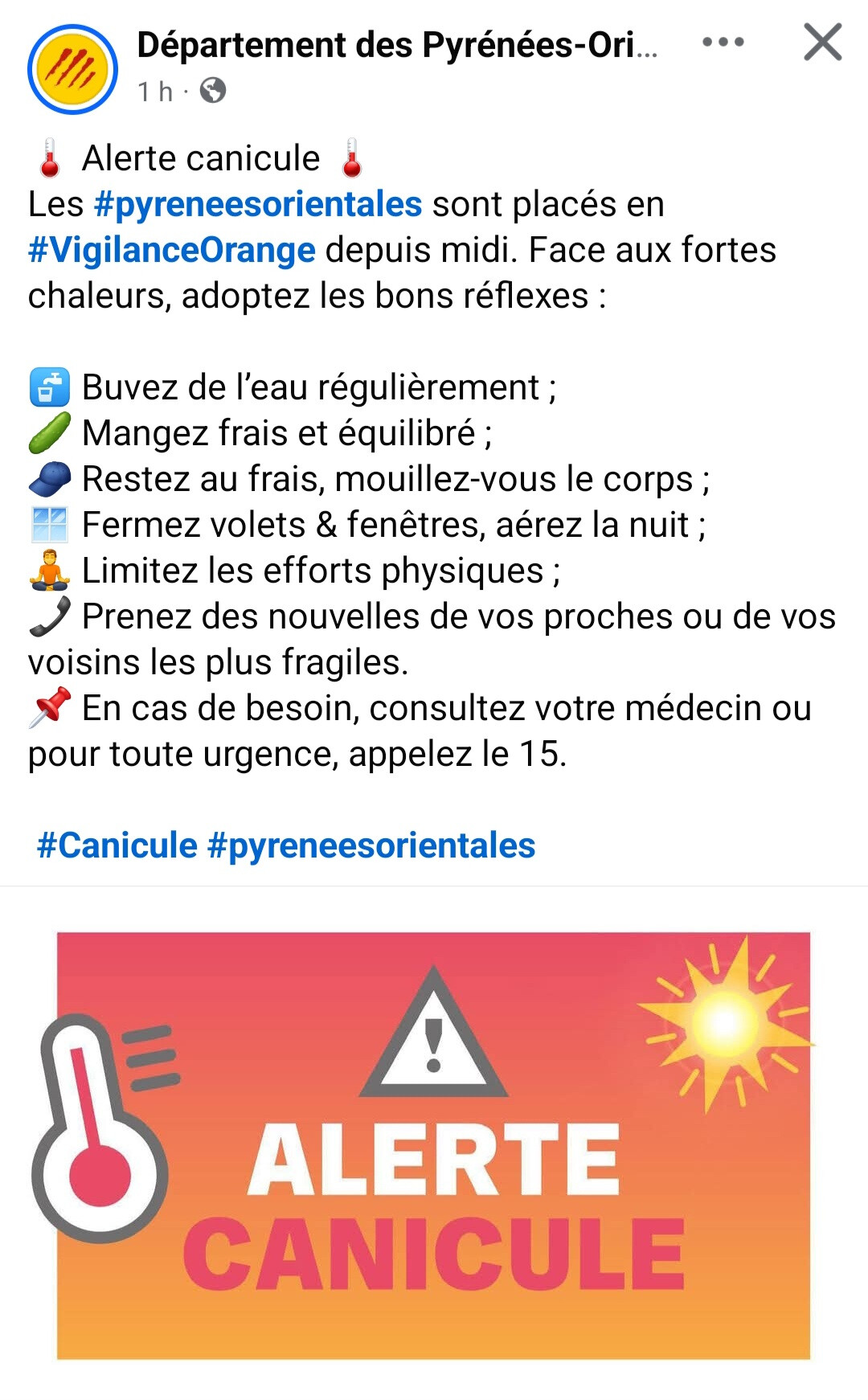Open the Département des Pyrénées-Ori... page name
Viewport: 868px width, 1400px height.
coord(397,45)
